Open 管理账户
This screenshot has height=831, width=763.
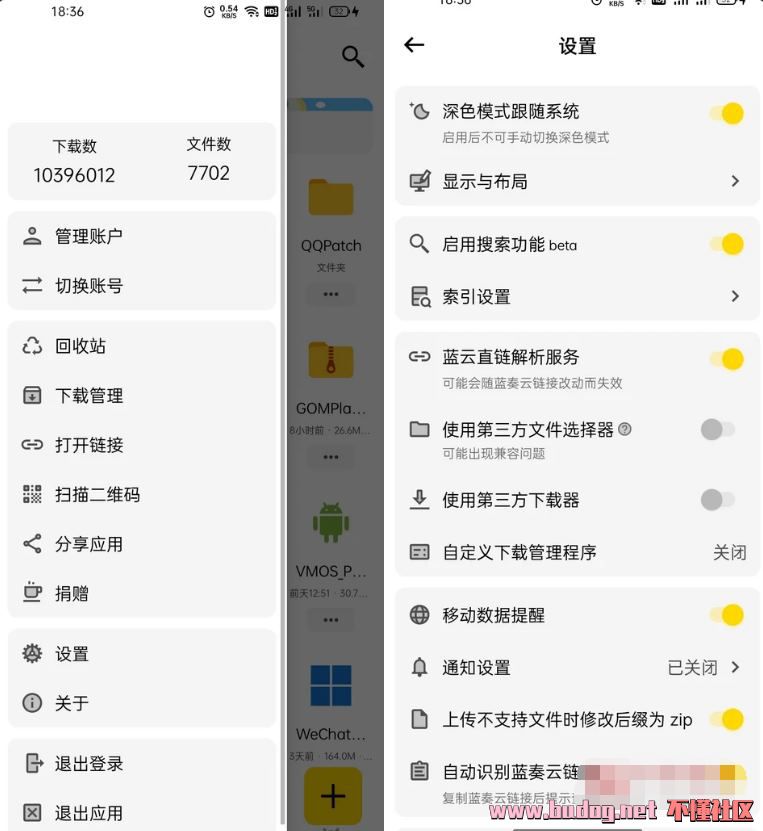(x=88, y=237)
